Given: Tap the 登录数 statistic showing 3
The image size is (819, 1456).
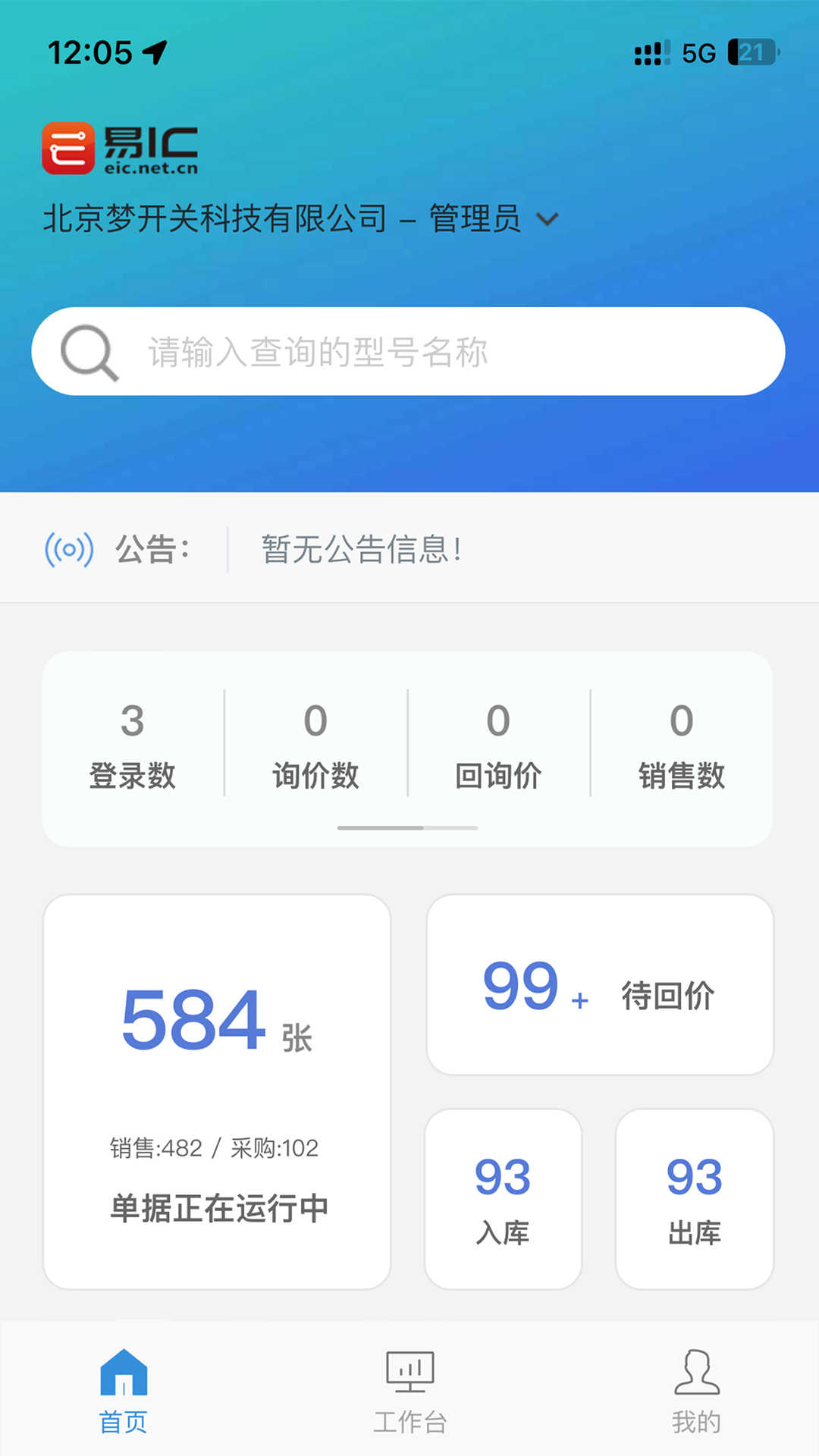Looking at the screenshot, I should click(133, 743).
